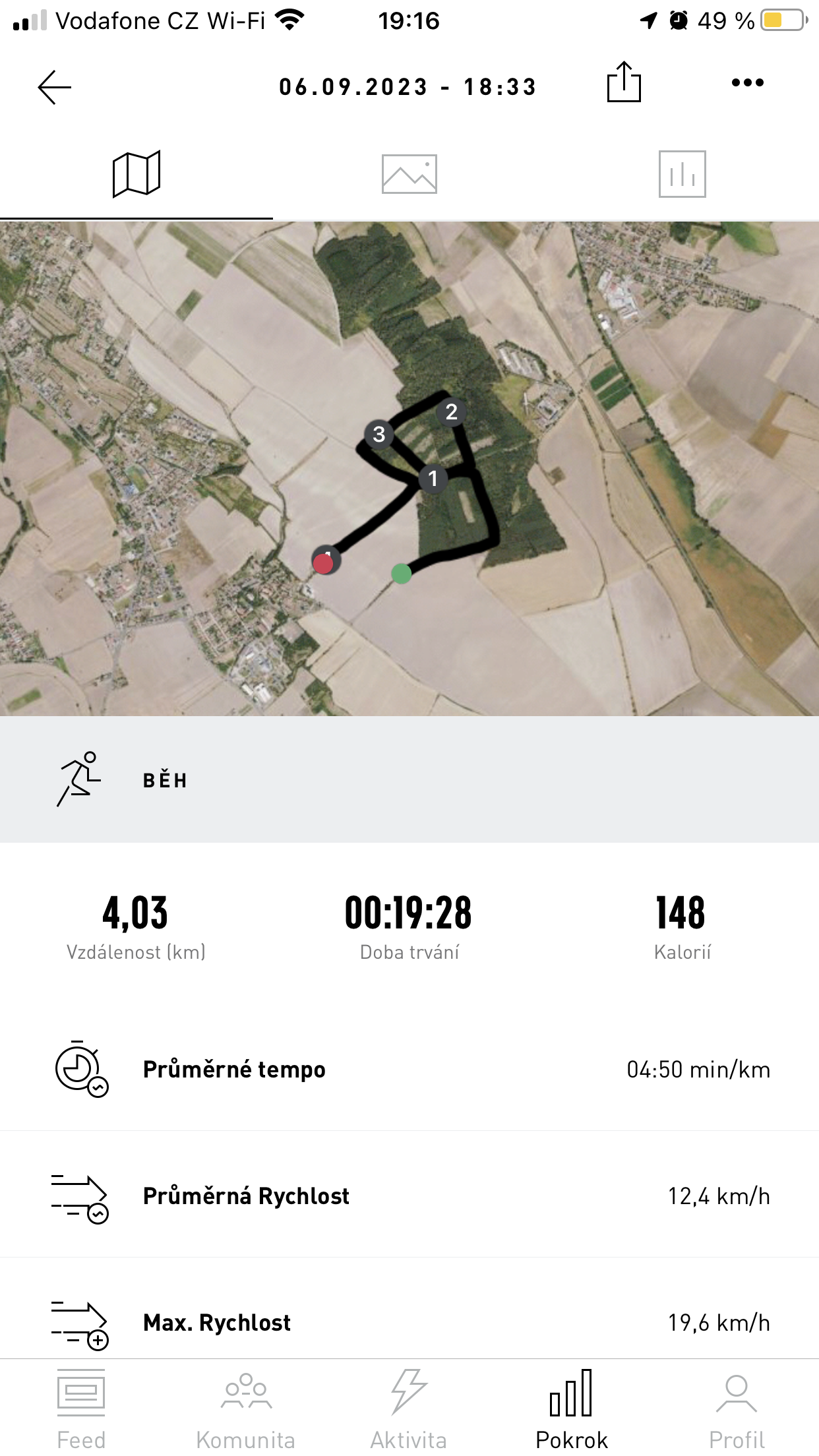Switch to the photos tab
Image resolution: width=819 pixels, height=1456 pixels.
tap(409, 174)
